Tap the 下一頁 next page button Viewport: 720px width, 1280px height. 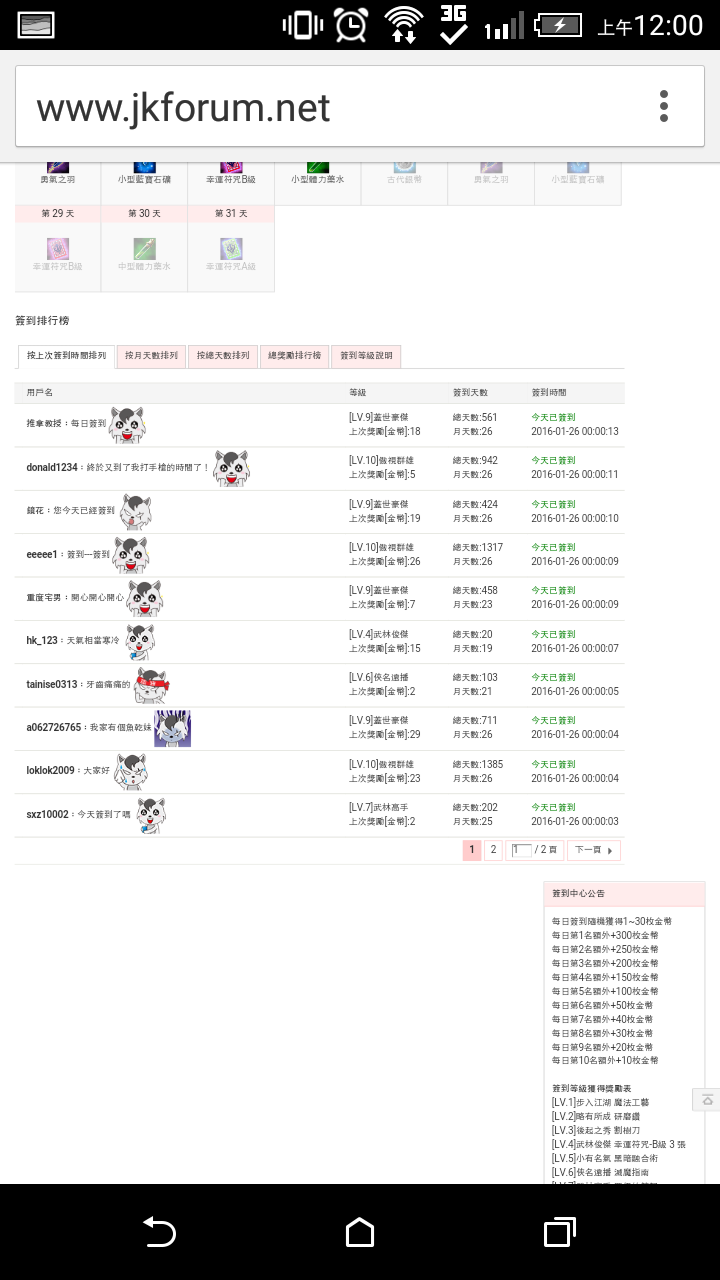coord(594,850)
